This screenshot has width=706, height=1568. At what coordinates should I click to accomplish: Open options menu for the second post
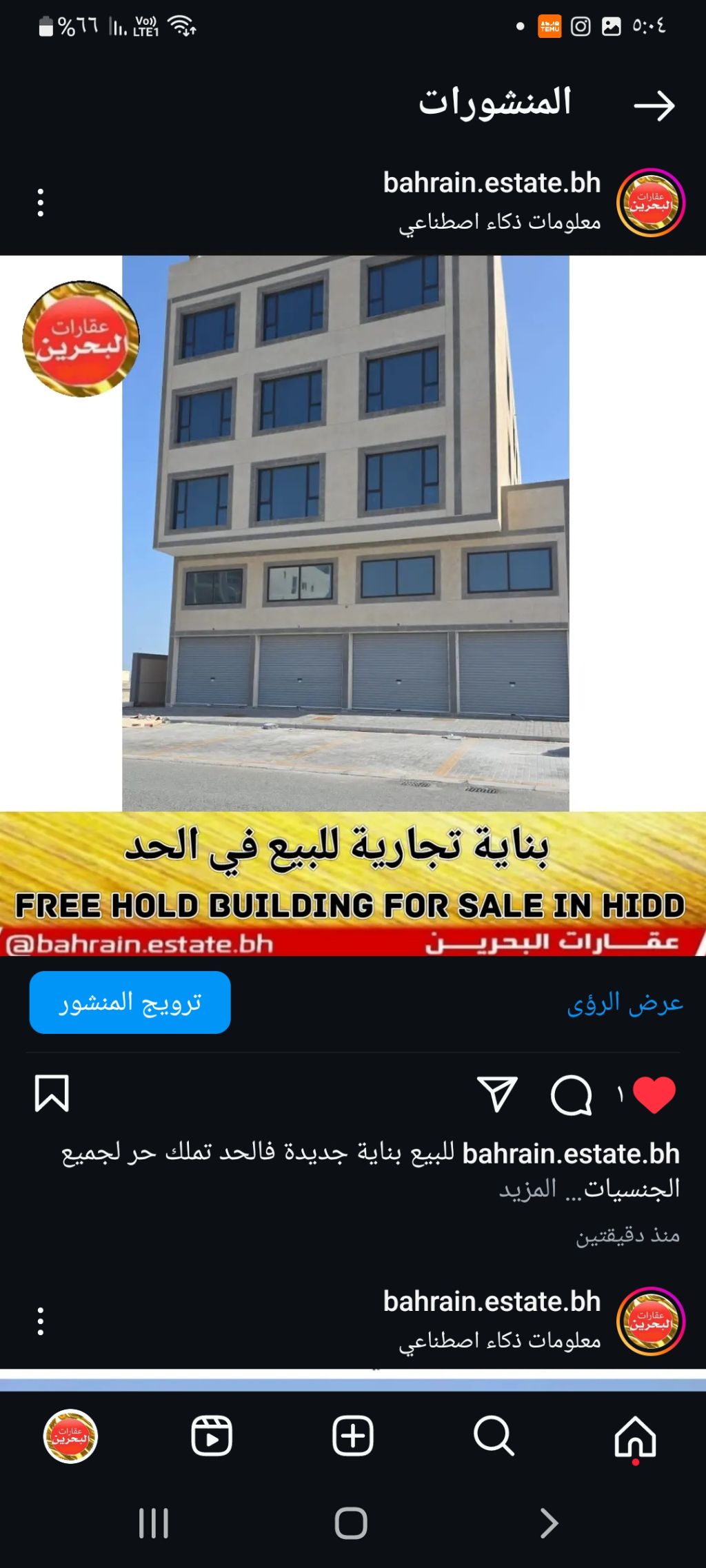coord(41,1321)
